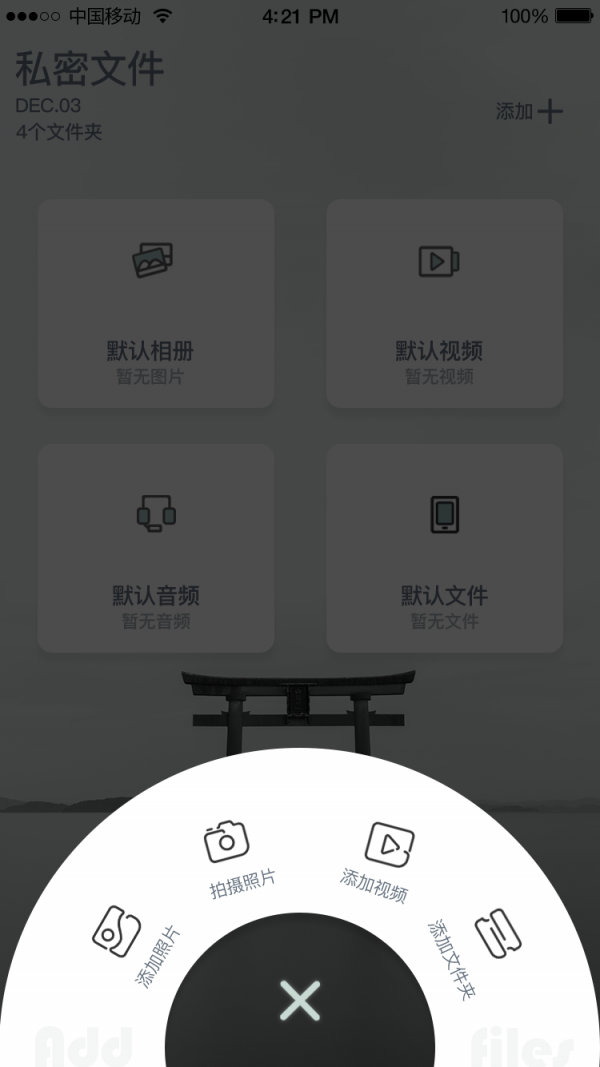
Task: Open the 默认相册 folder card
Action: pyautogui.click(x=156, y=303)
